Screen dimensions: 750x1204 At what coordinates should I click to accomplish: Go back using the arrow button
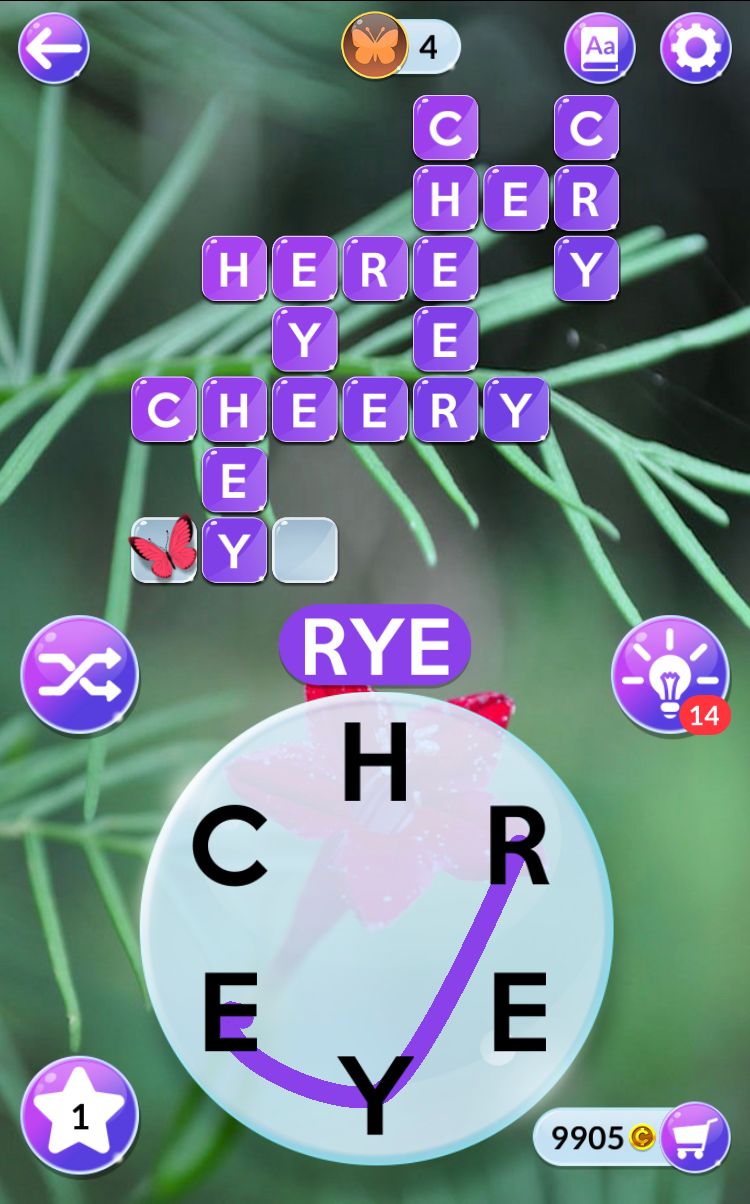[53, 48]
